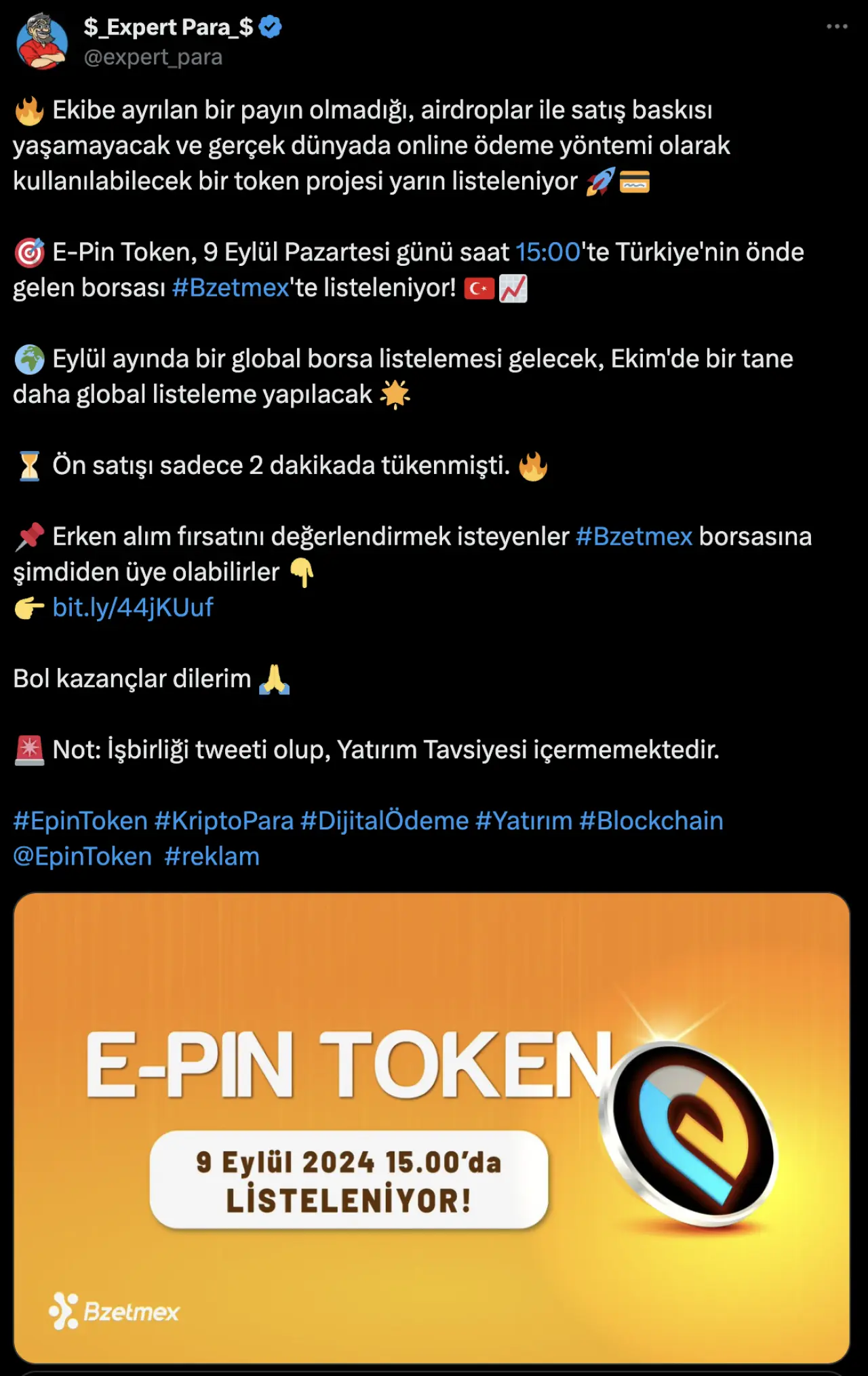
Task: Open the @EpinToken mention
Action: 82,857
